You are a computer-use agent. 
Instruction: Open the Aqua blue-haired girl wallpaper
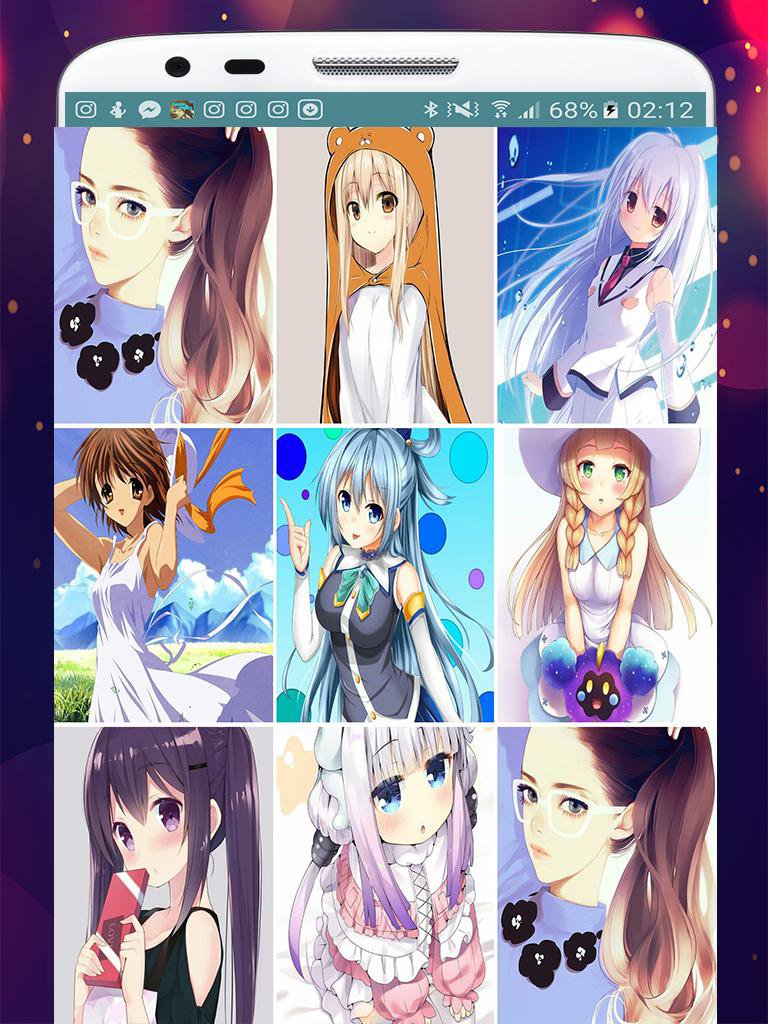384,575
